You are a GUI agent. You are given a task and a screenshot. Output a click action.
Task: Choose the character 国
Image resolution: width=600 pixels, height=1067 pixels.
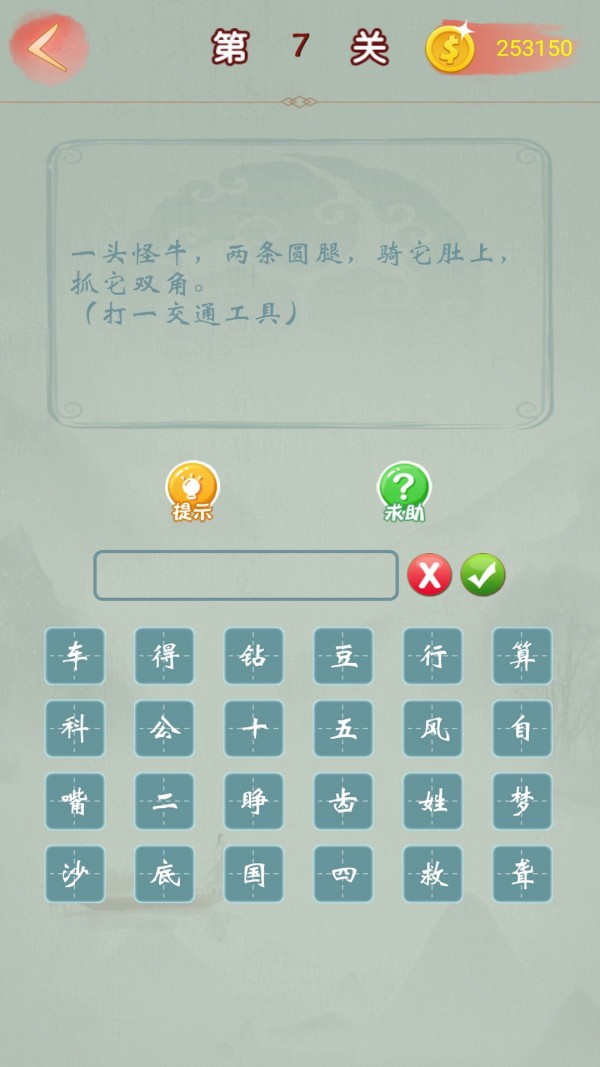[254, 874]
